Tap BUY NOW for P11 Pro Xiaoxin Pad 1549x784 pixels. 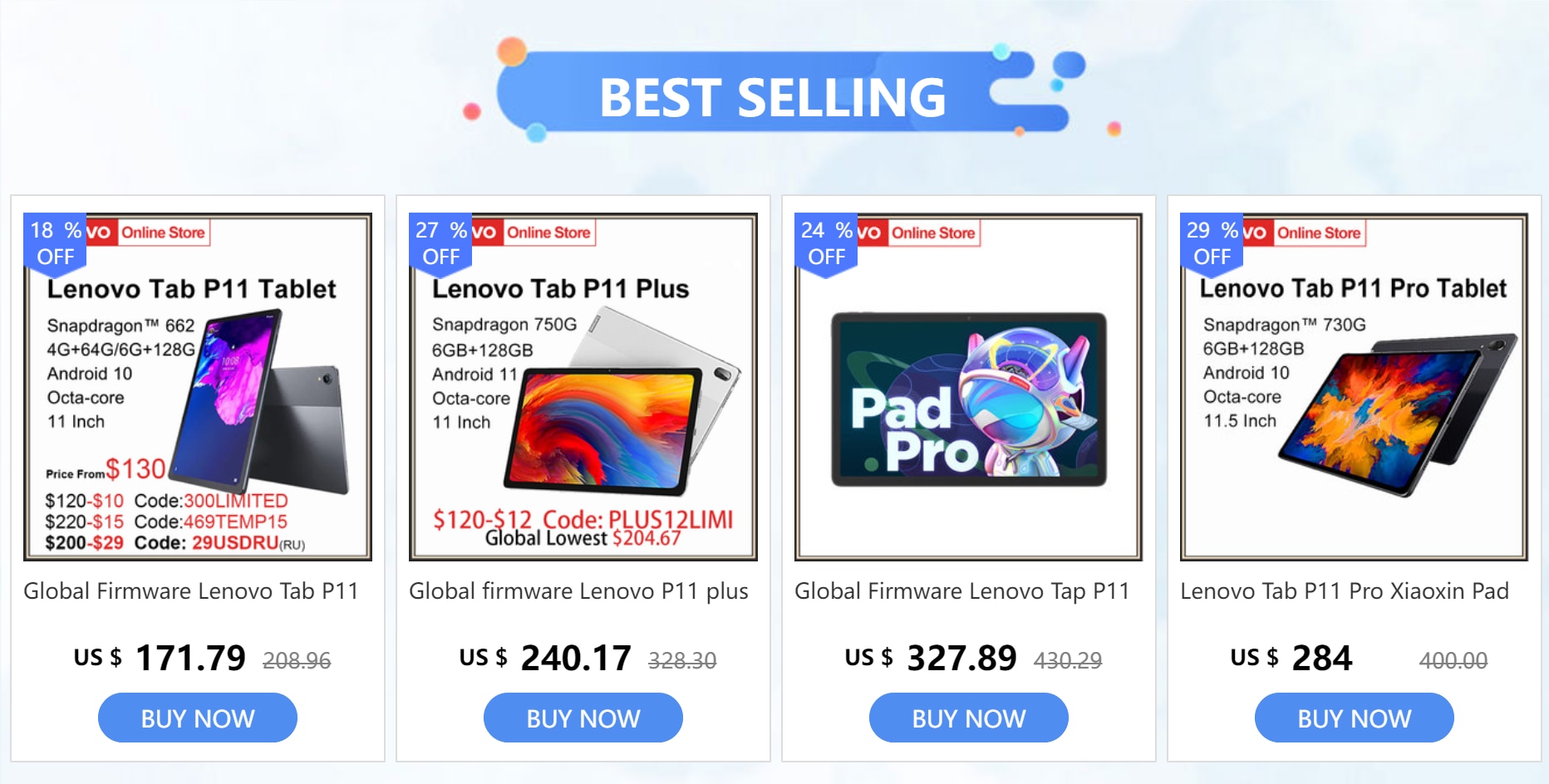tap(1355, 718)
